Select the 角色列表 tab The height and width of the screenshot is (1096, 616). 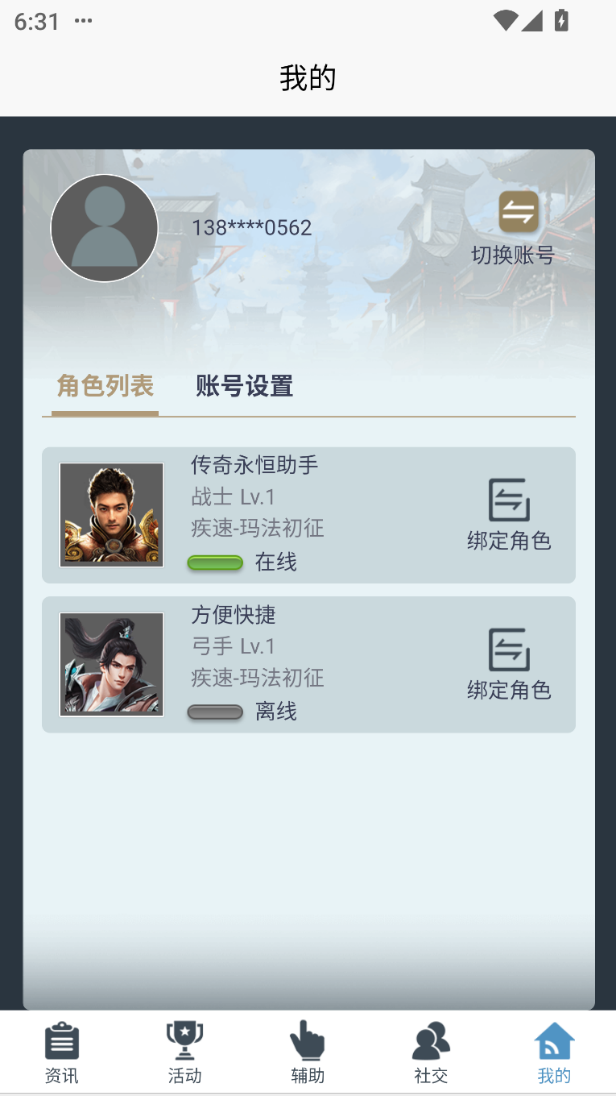point(105,386)
